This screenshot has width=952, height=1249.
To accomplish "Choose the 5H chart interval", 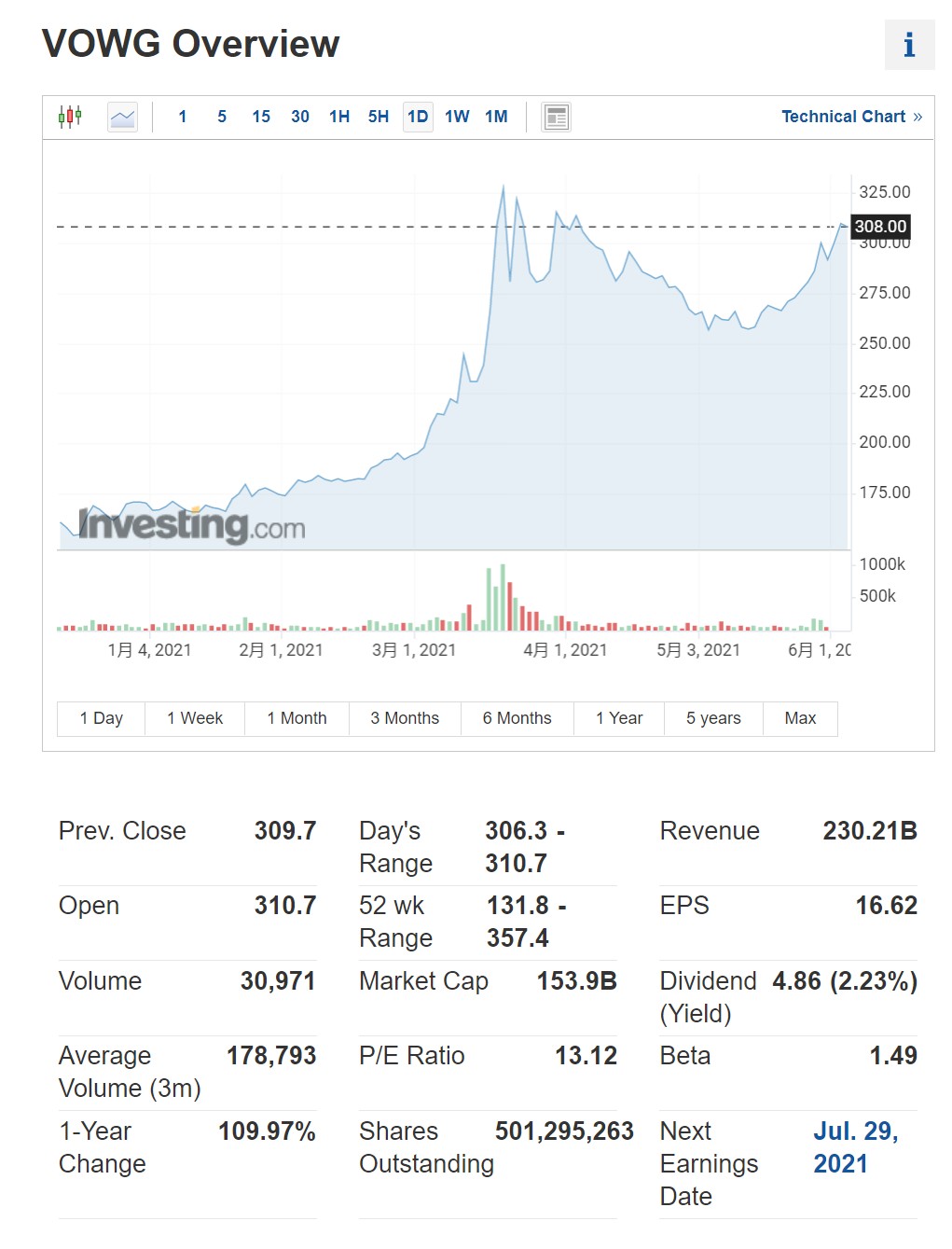I will point(379,117).
